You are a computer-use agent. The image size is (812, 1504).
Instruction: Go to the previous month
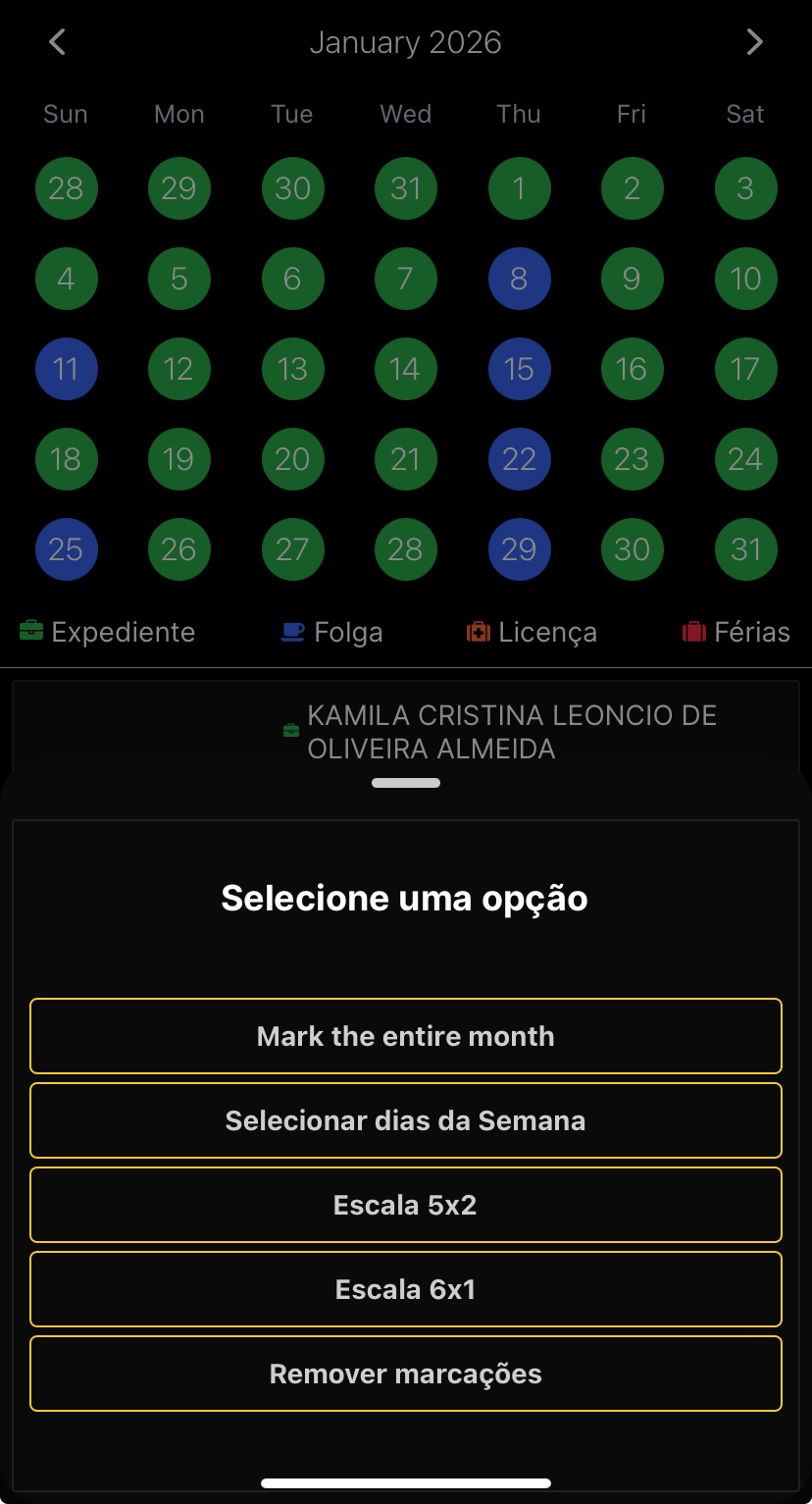point(58,42)
